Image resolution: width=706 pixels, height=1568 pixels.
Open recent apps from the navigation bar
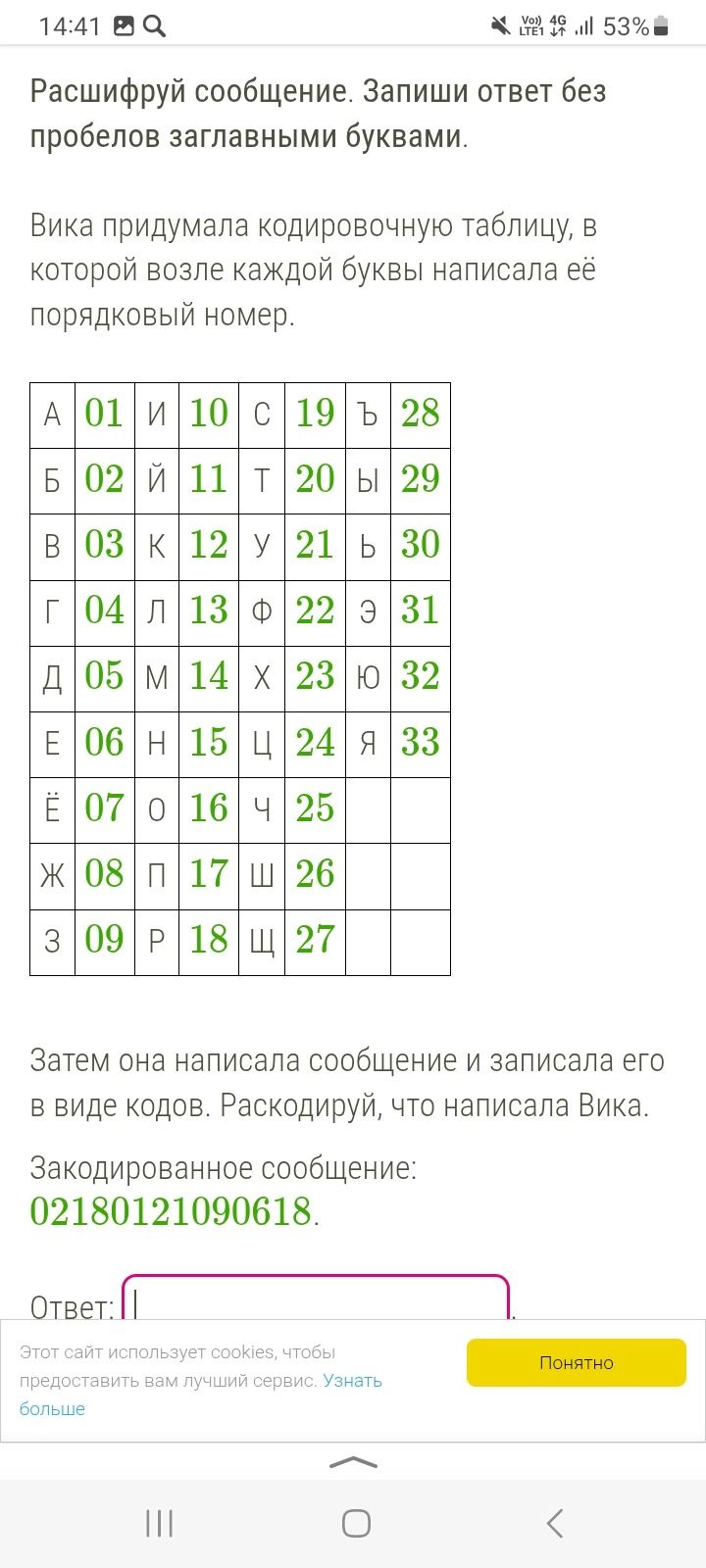(x=159, y=1523)
